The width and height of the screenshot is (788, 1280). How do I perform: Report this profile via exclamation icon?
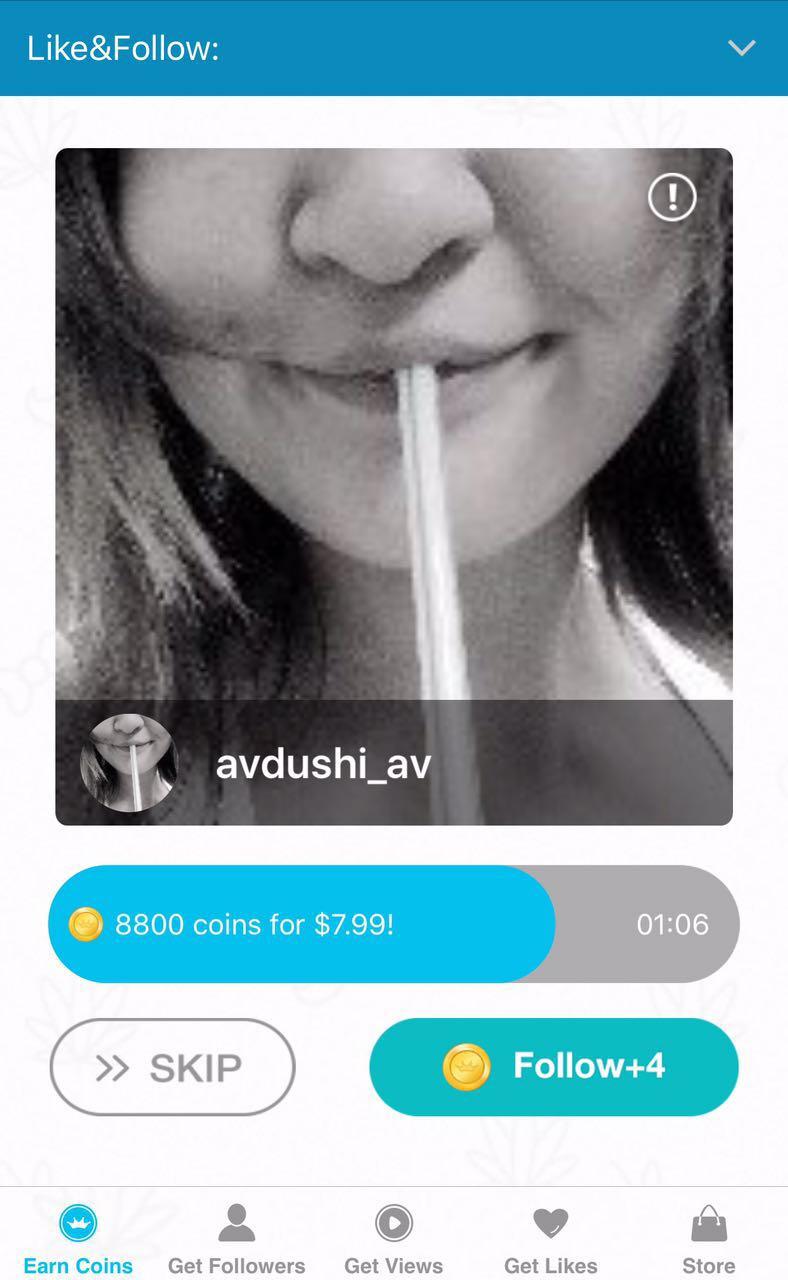click(672, 197)
